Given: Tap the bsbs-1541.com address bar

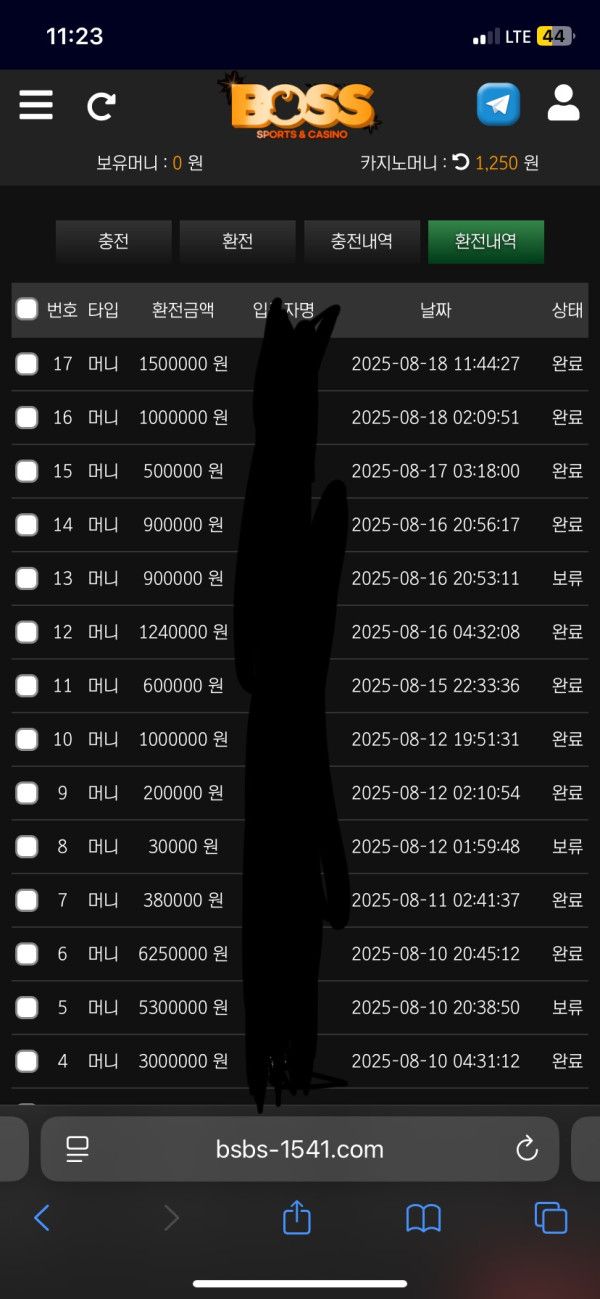Looking at the screenshot, I should (x=299, y=1149).
